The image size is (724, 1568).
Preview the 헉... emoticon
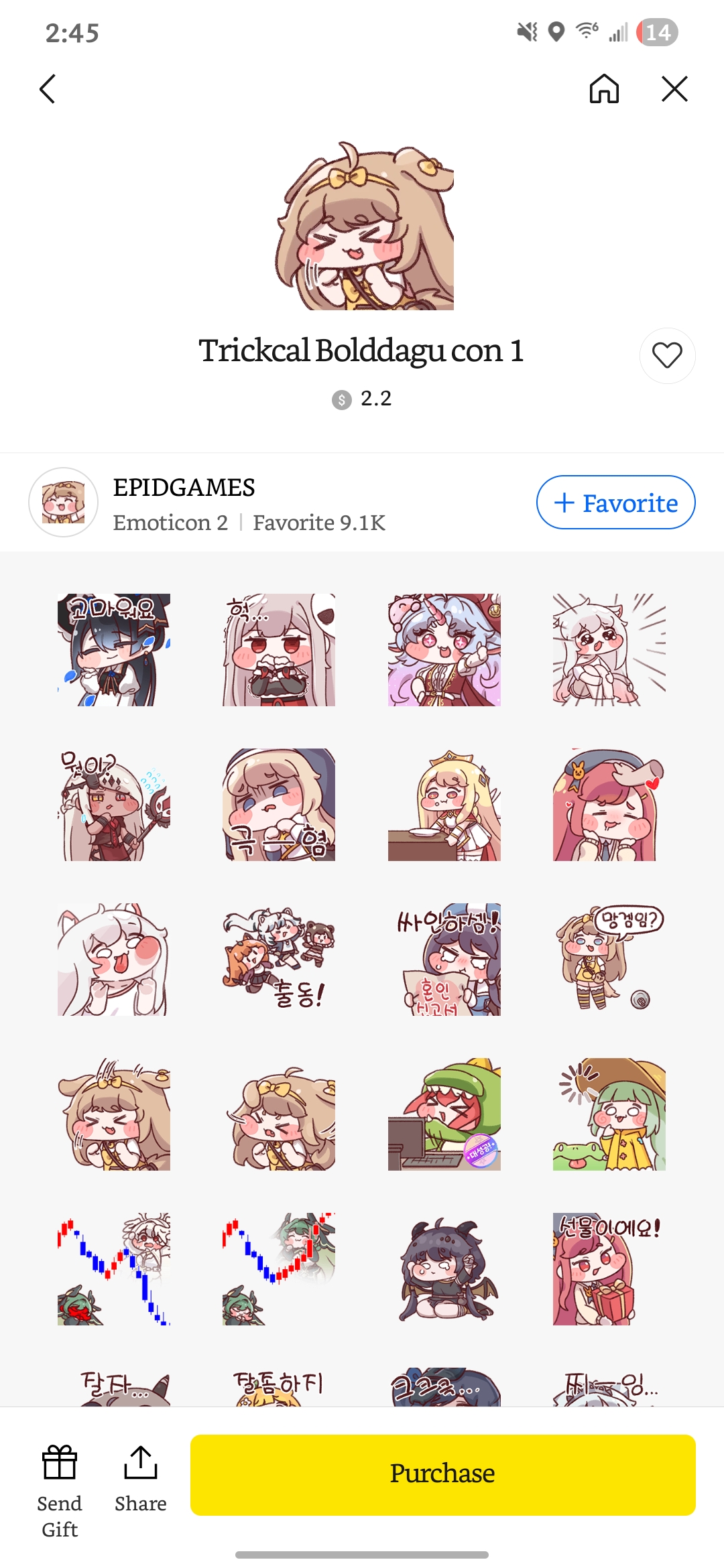(279, 649)
